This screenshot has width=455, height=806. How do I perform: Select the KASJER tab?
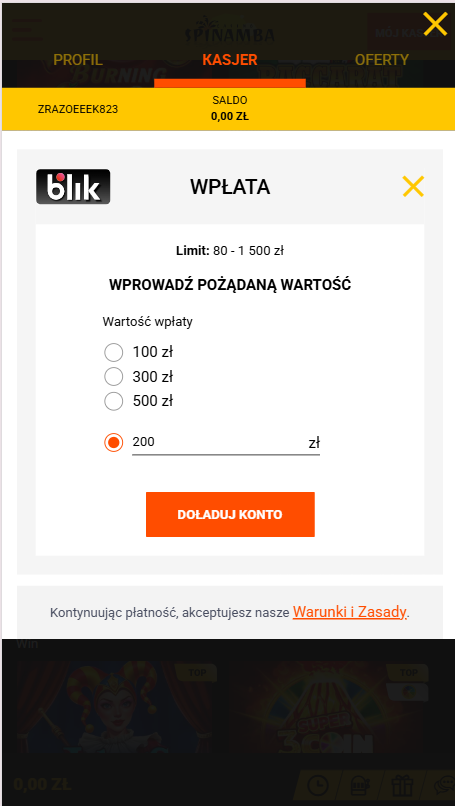coord(230,60)
